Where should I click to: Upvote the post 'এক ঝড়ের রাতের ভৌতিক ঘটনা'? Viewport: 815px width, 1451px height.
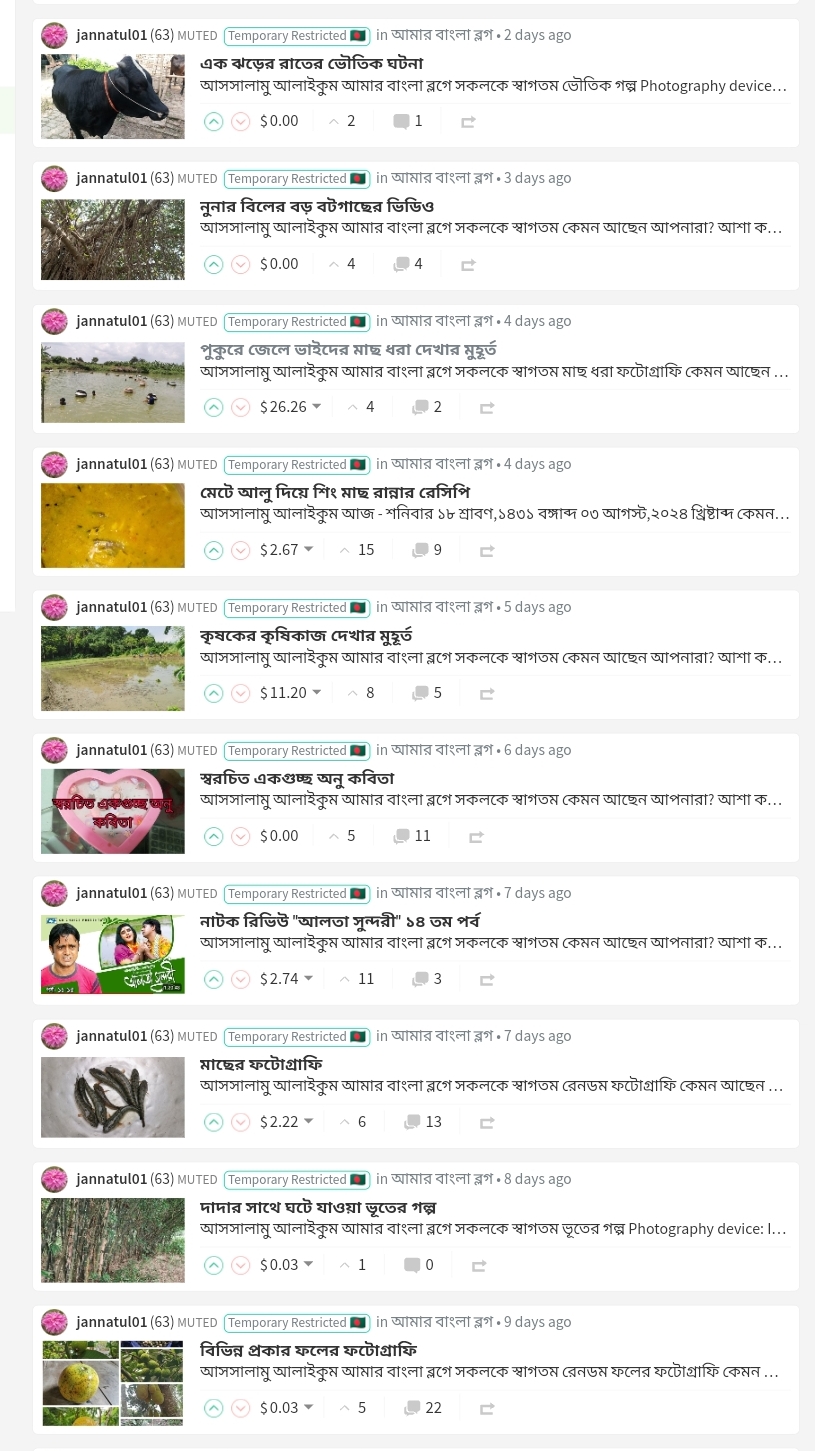tap(213, 121)
